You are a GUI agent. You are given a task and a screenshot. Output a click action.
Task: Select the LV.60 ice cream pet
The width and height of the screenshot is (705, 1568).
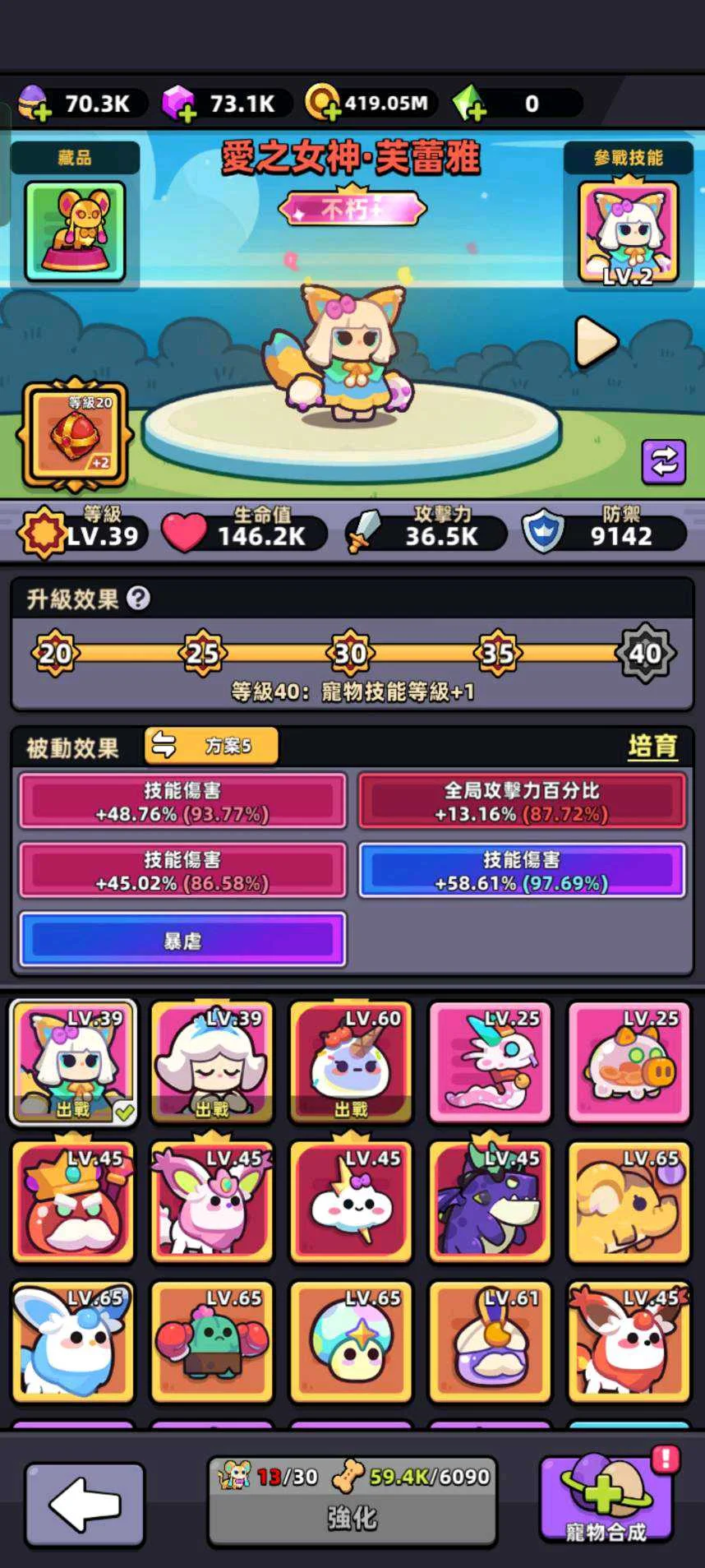[x=352, y=1062]
